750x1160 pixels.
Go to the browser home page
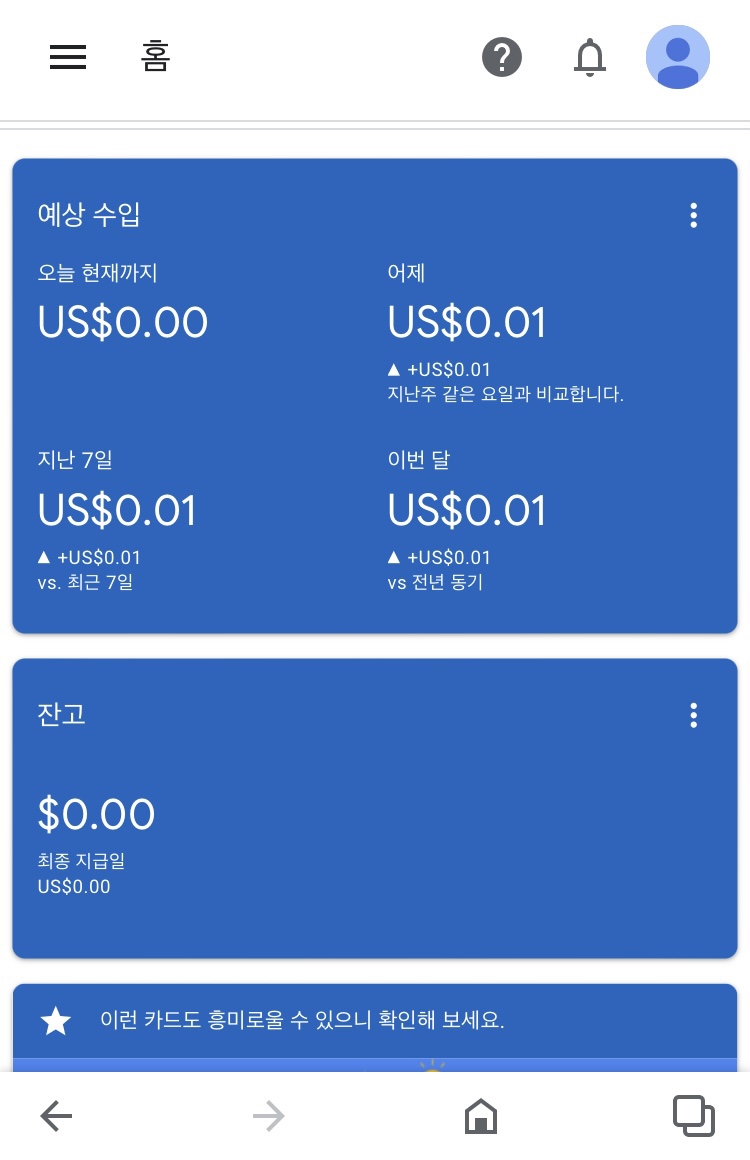[481, 1116]
